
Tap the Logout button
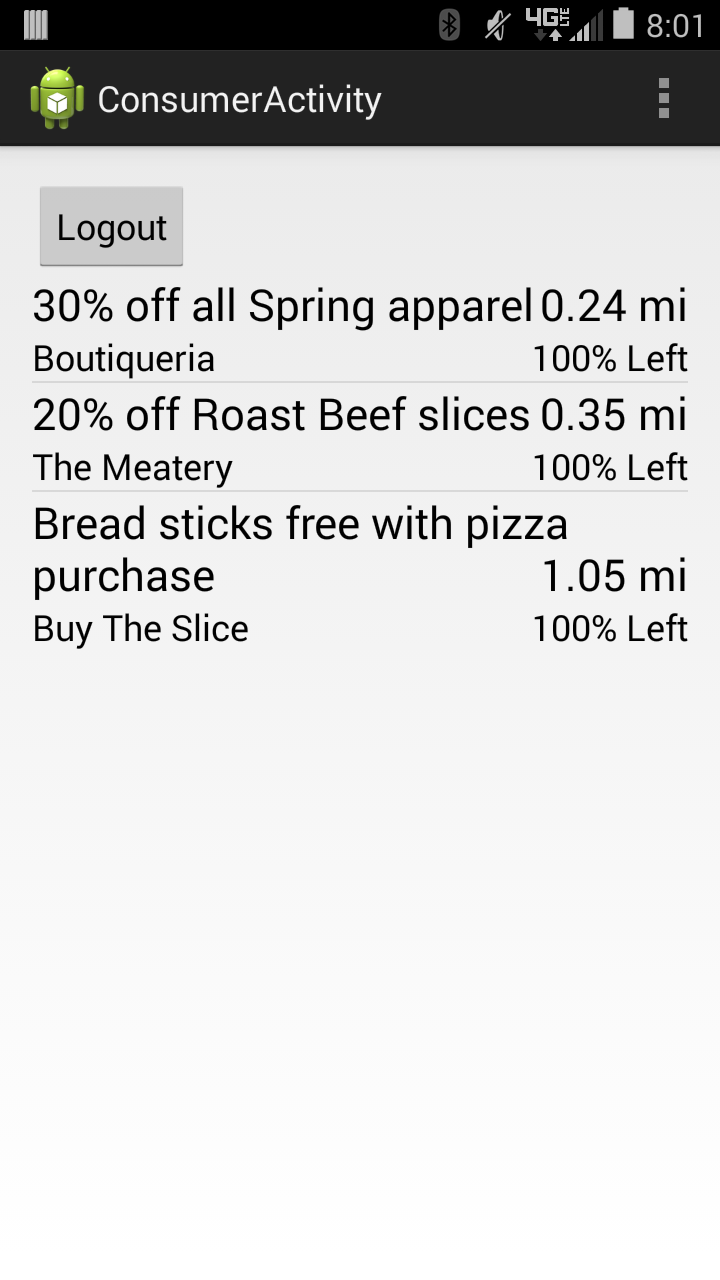(111, 227)
